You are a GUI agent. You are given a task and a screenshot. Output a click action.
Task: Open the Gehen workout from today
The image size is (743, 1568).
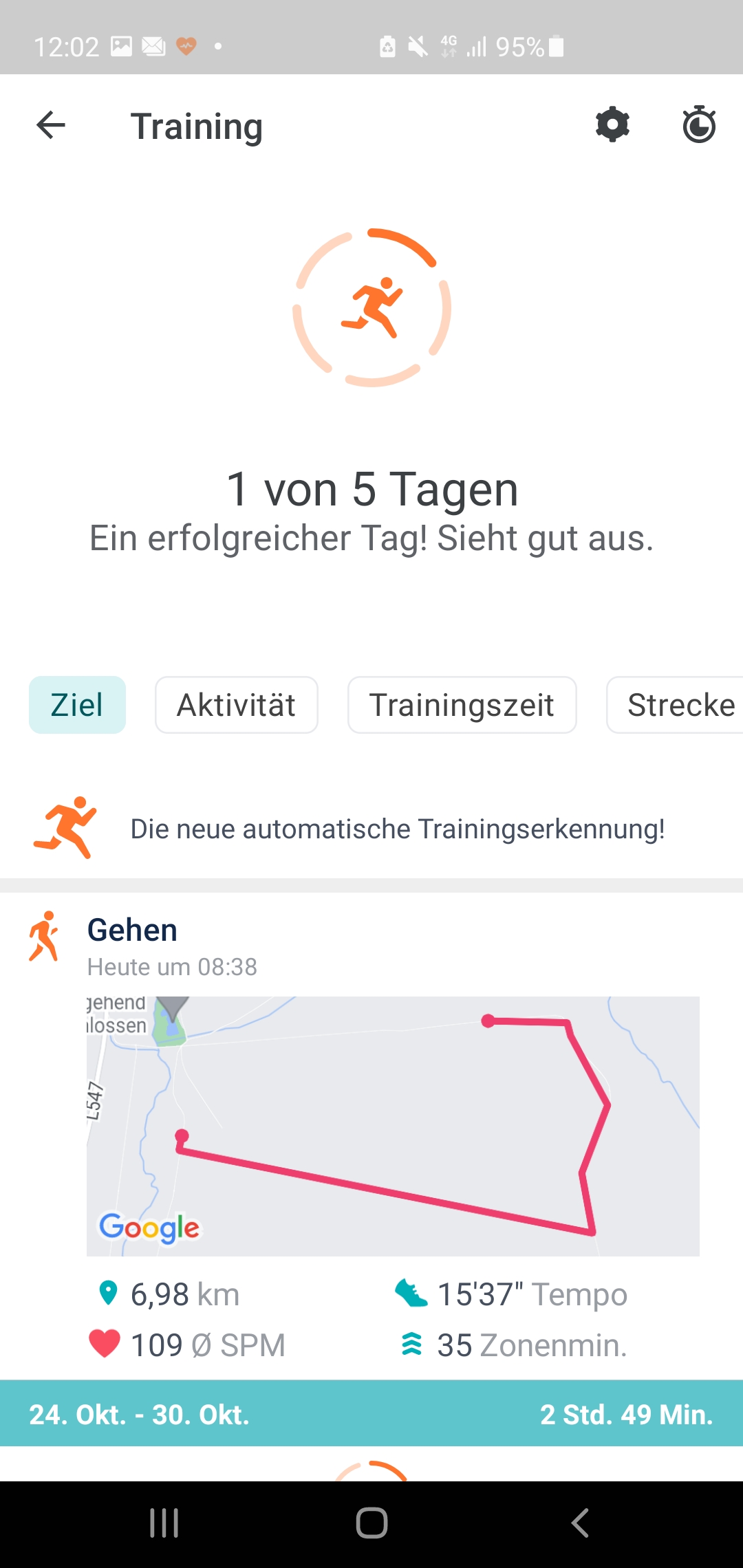click(x=132, y=930)
